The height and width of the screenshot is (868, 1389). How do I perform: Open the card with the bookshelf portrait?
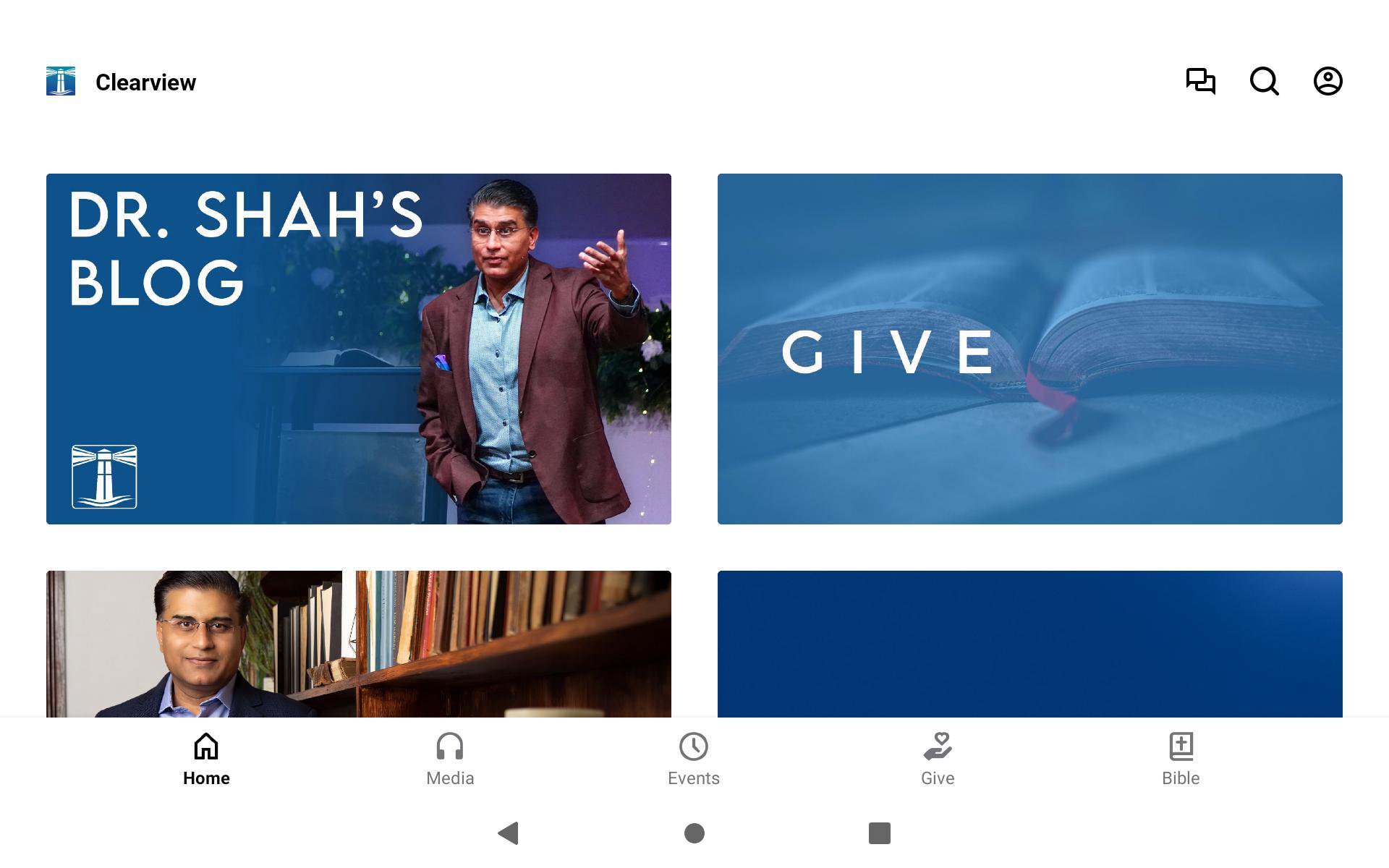[358, 644]
